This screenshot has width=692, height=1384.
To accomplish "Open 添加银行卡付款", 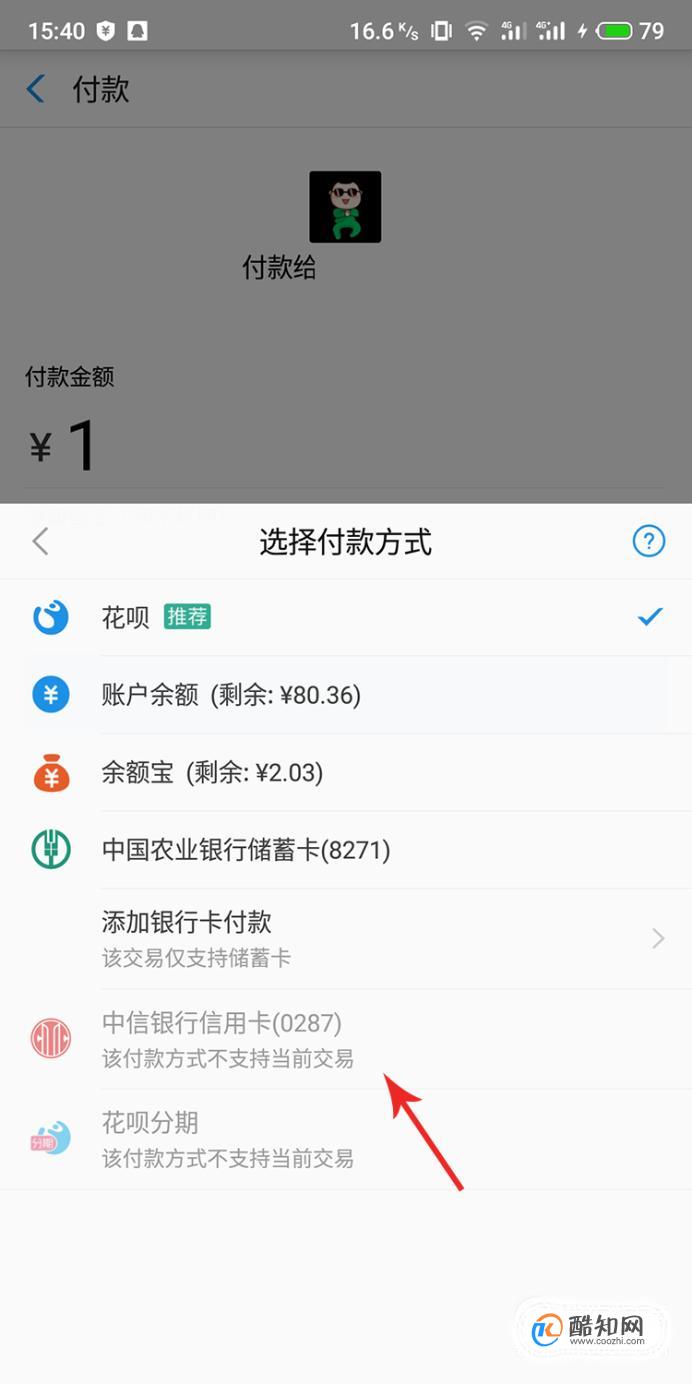I will click(x=345, y=938).
